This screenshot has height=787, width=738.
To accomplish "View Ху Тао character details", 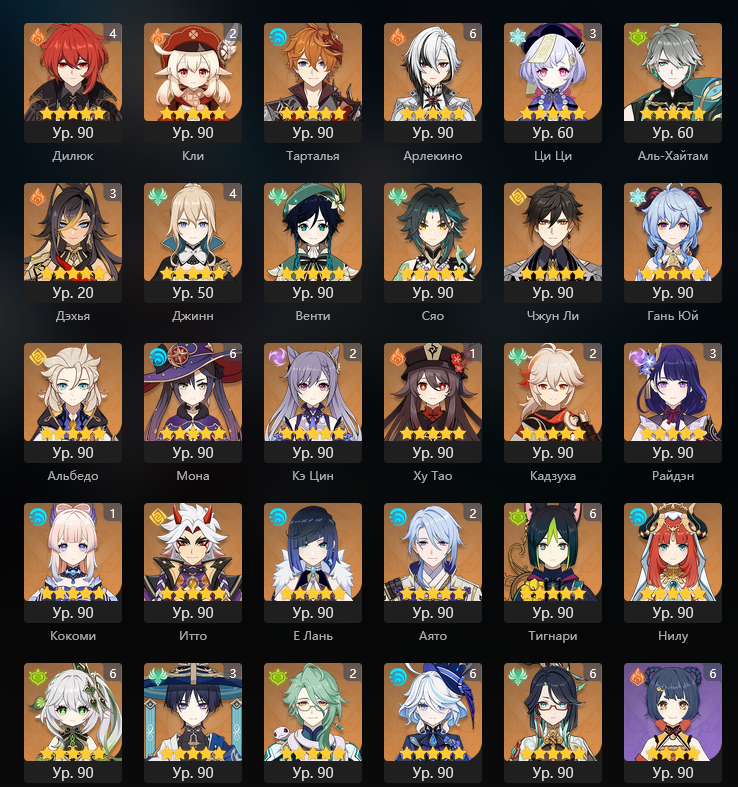I will click(x=433, y=400).
